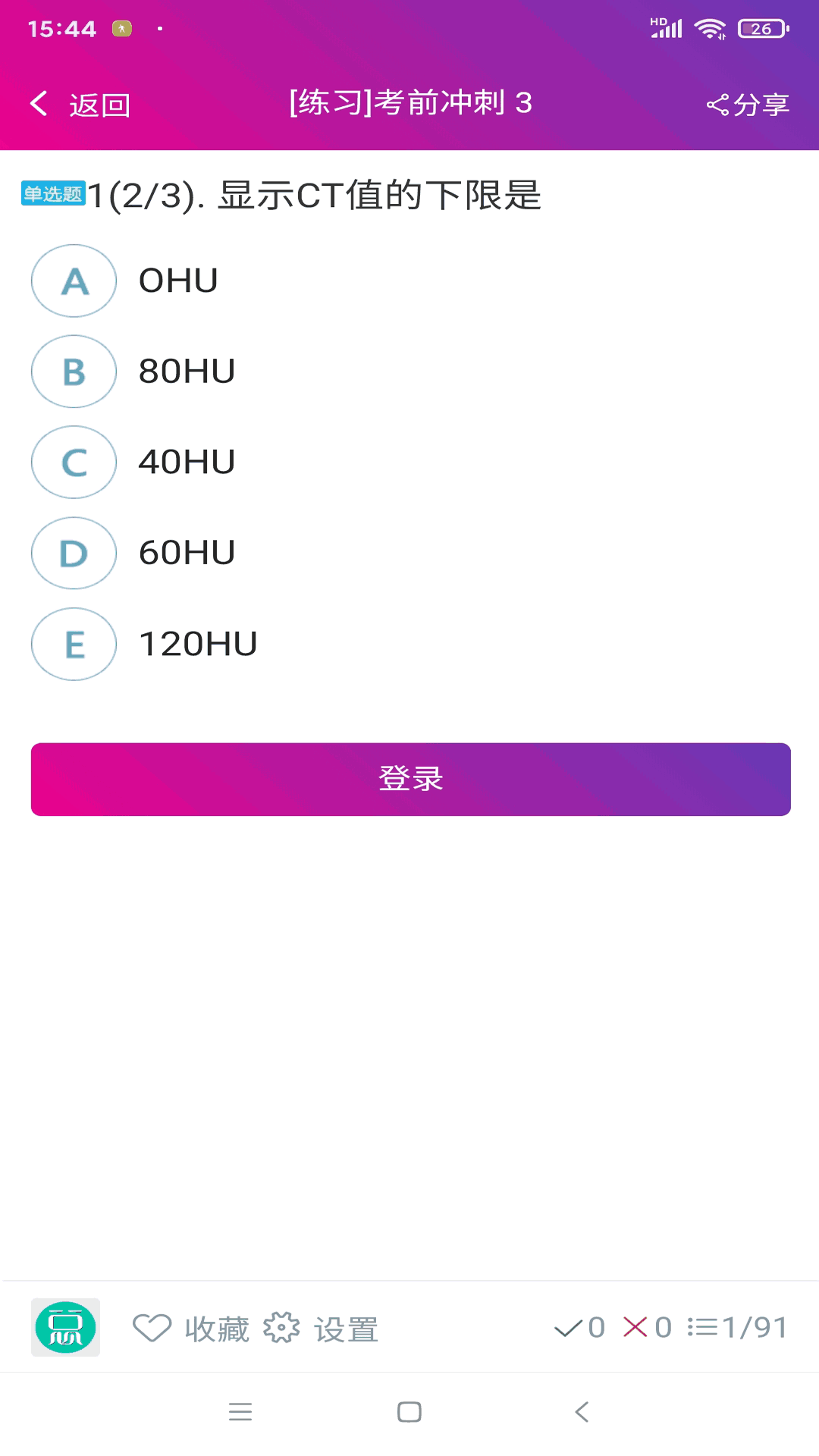Select answer A: OHU
This screenshot has height=1456, width=819.
click(x=74, y=281)
